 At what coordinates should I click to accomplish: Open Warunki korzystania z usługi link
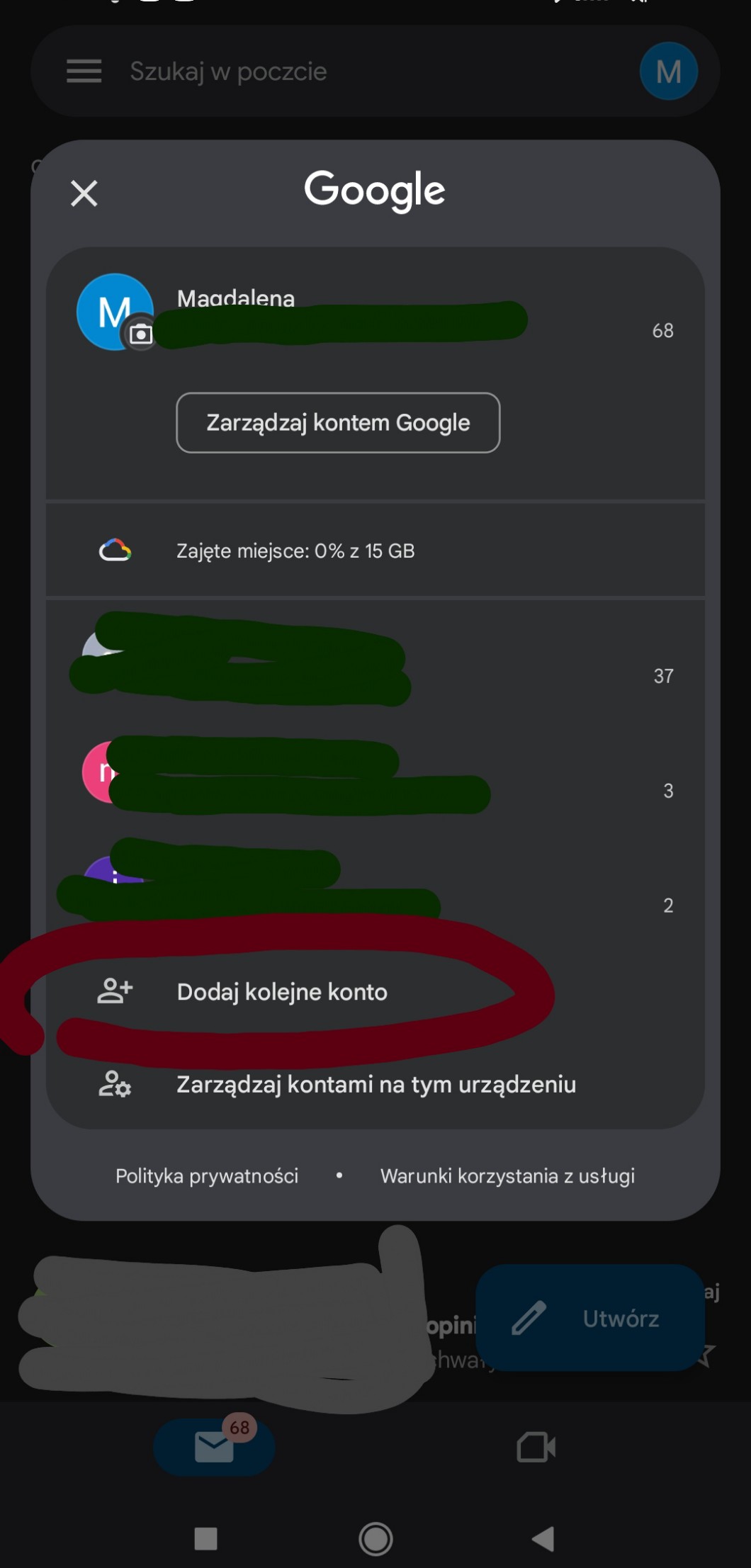(507, 1176)
